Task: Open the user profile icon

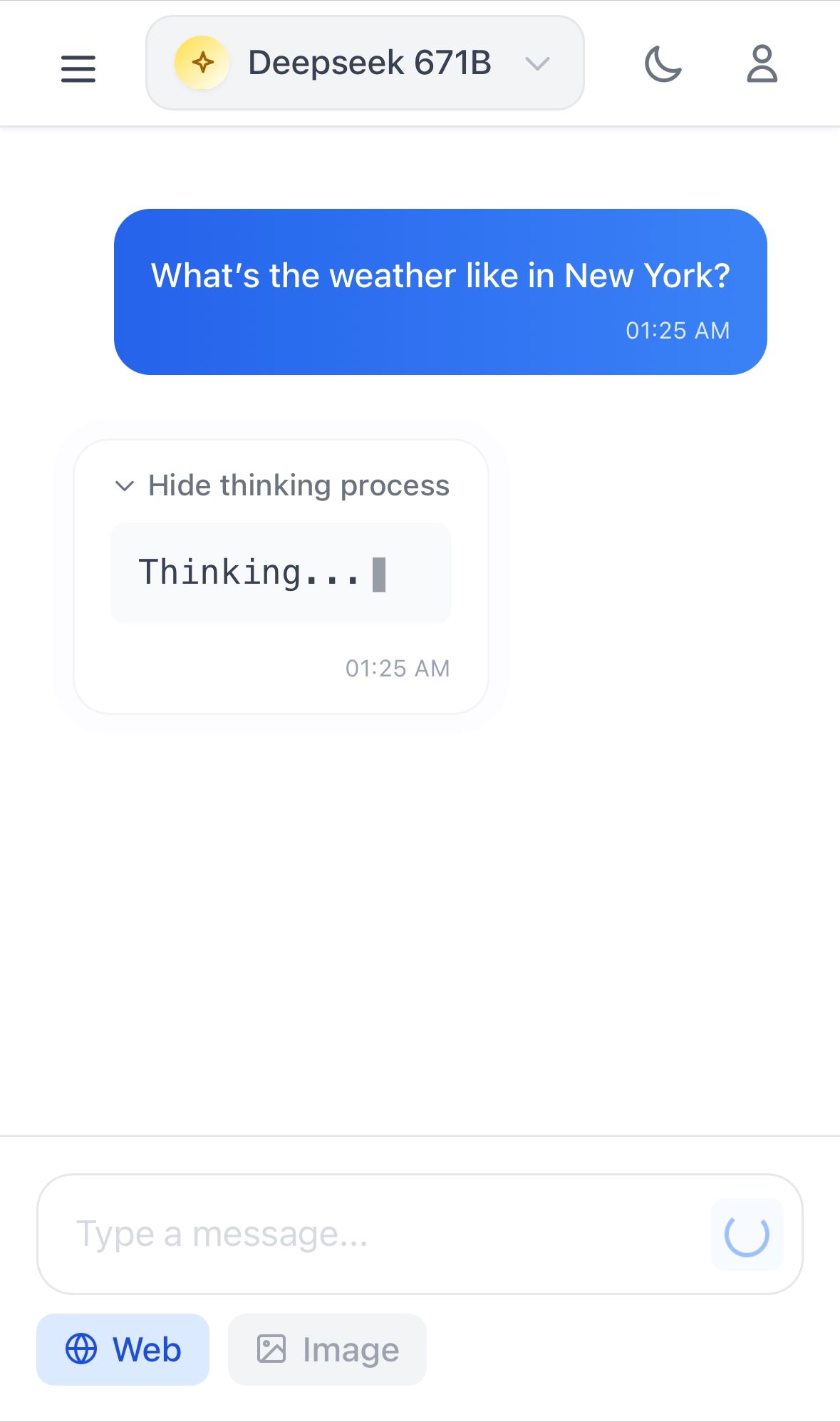Action: pos(762,64)
